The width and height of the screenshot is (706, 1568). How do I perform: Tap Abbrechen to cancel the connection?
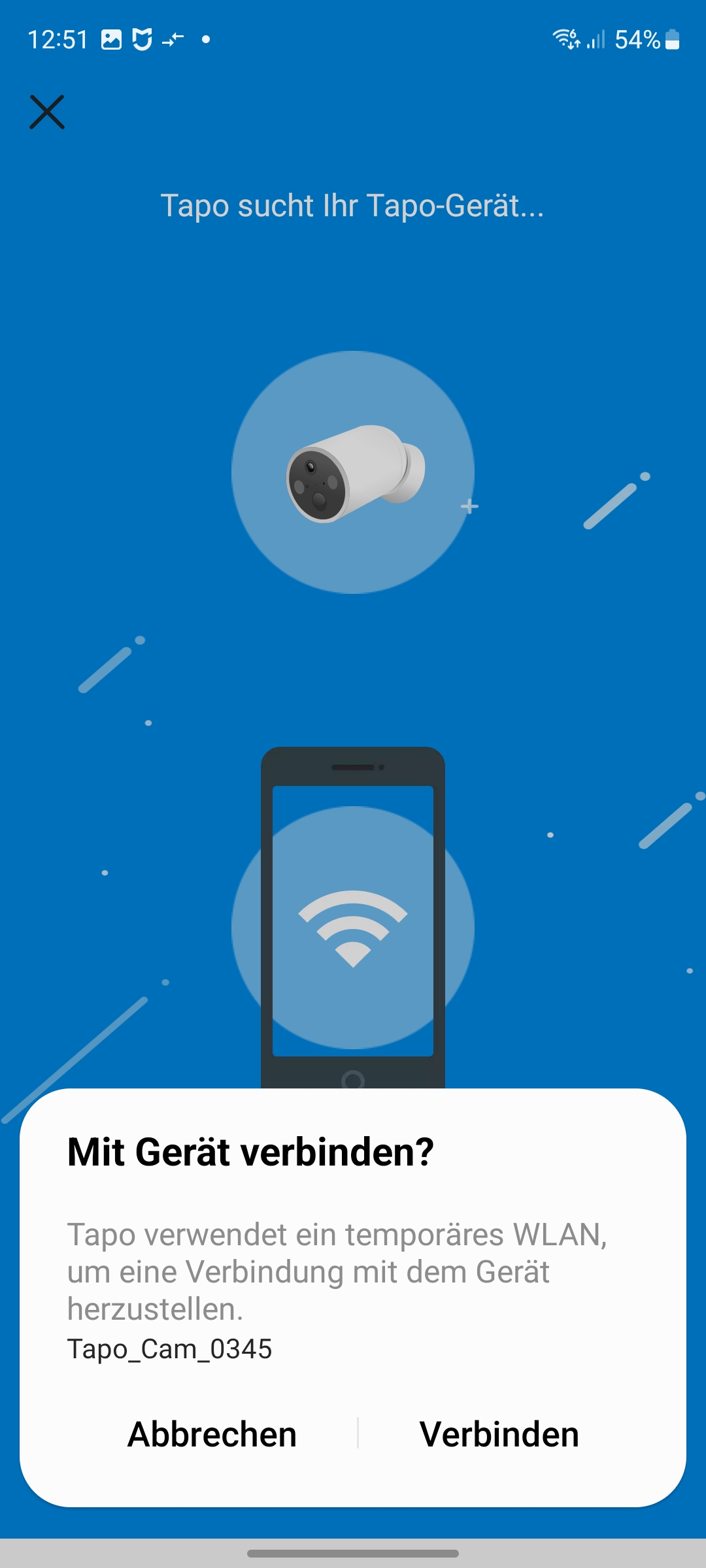click(212, 1434)
